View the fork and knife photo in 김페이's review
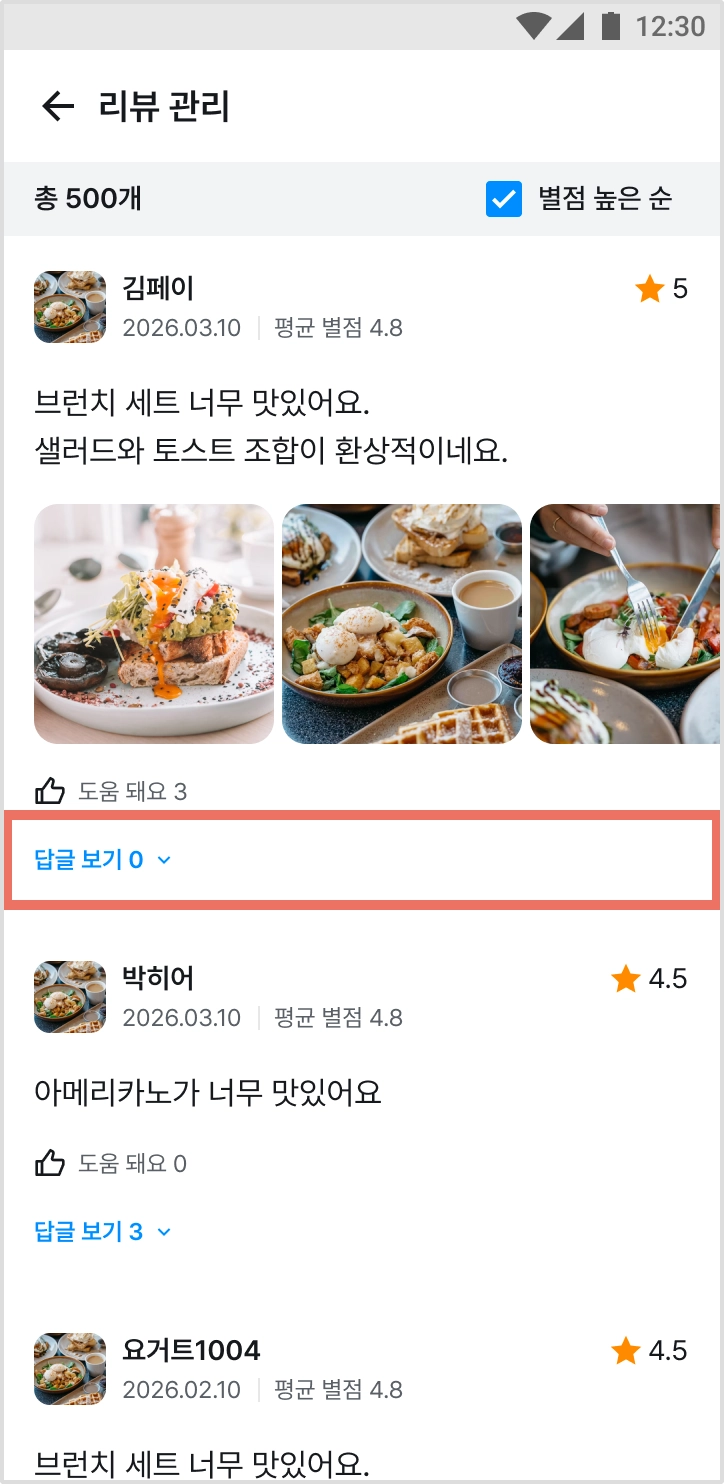 coord(624,624)
